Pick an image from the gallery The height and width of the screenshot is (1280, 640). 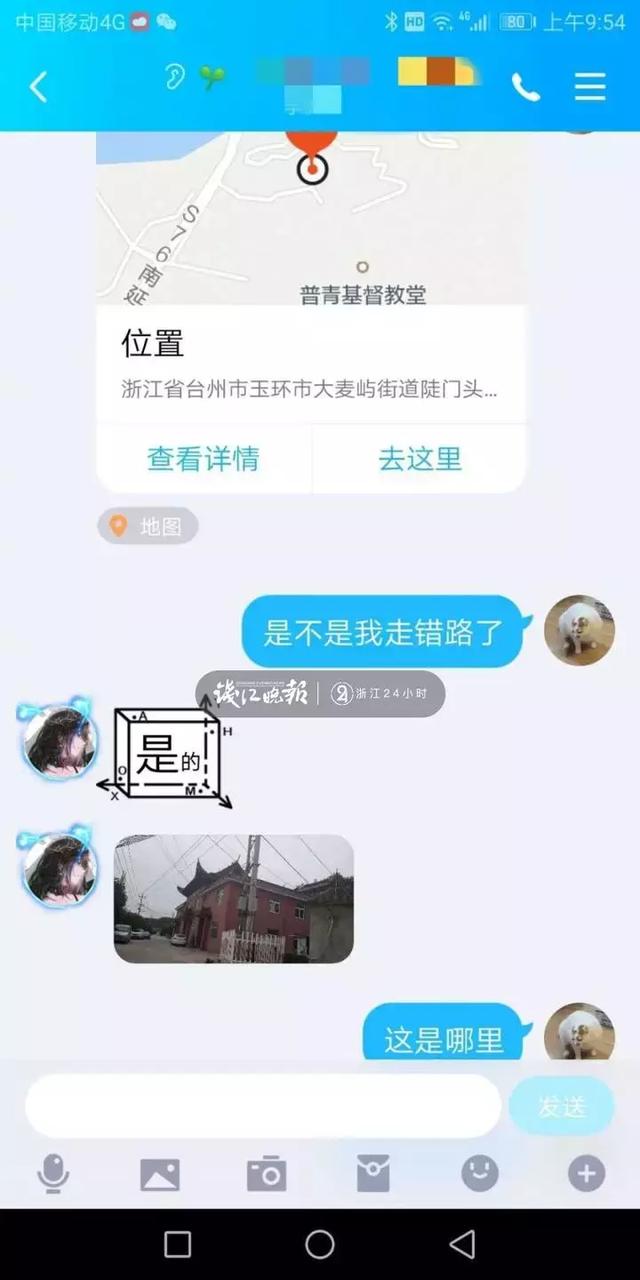coord(160,1174)
